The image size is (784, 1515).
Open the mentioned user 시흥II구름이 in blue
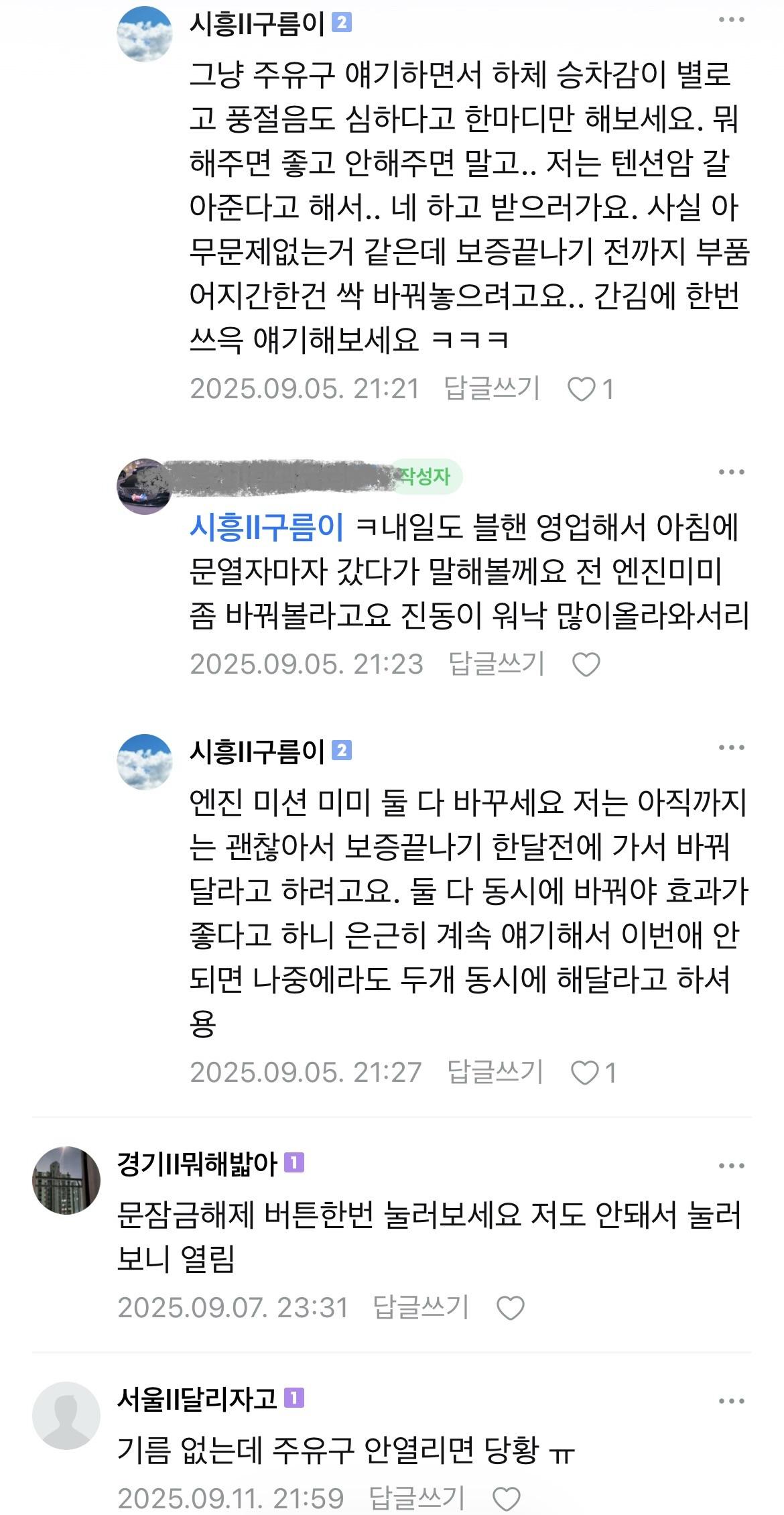coord(267,528)
